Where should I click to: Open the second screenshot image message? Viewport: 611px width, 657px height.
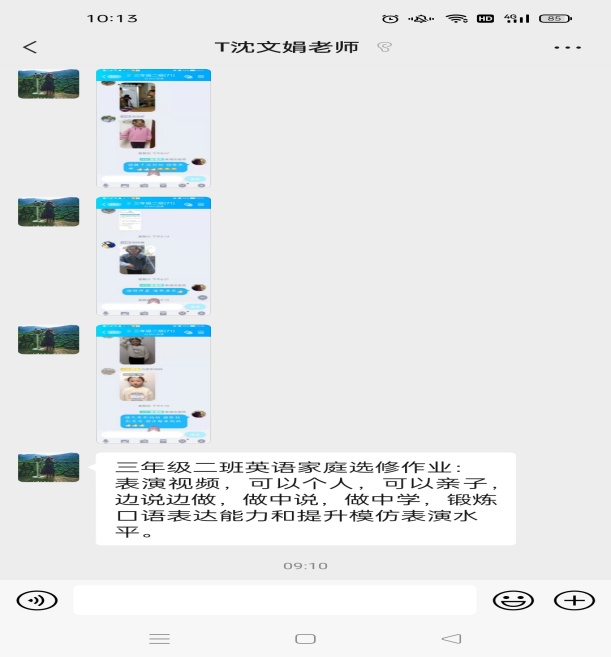point(153,256)
